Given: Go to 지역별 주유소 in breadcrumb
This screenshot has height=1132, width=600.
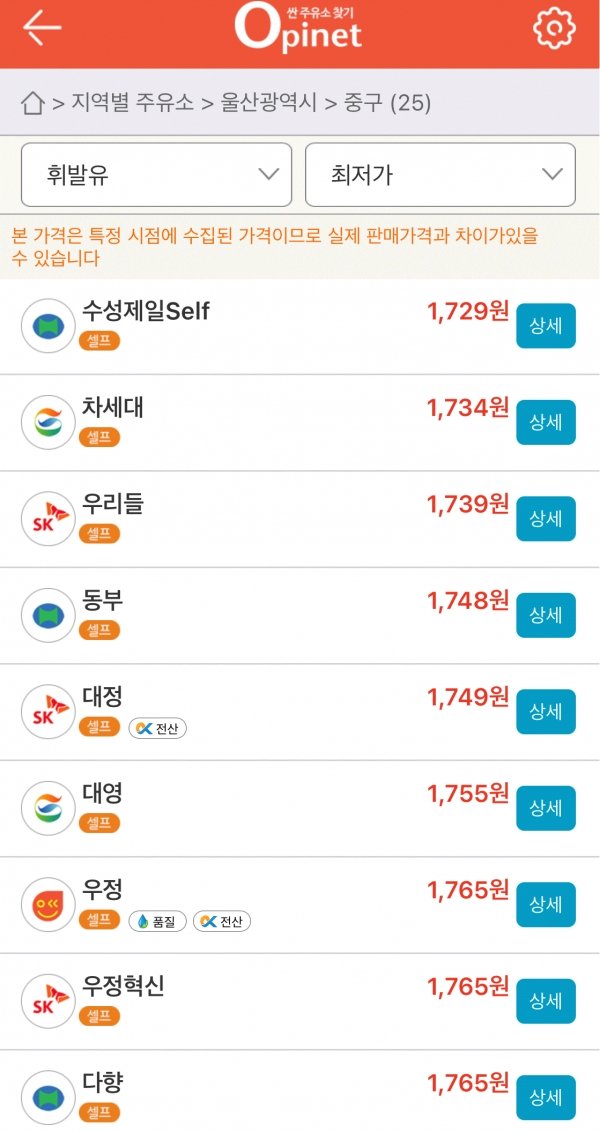Looking at the screenshot, I should coord(132,103).
